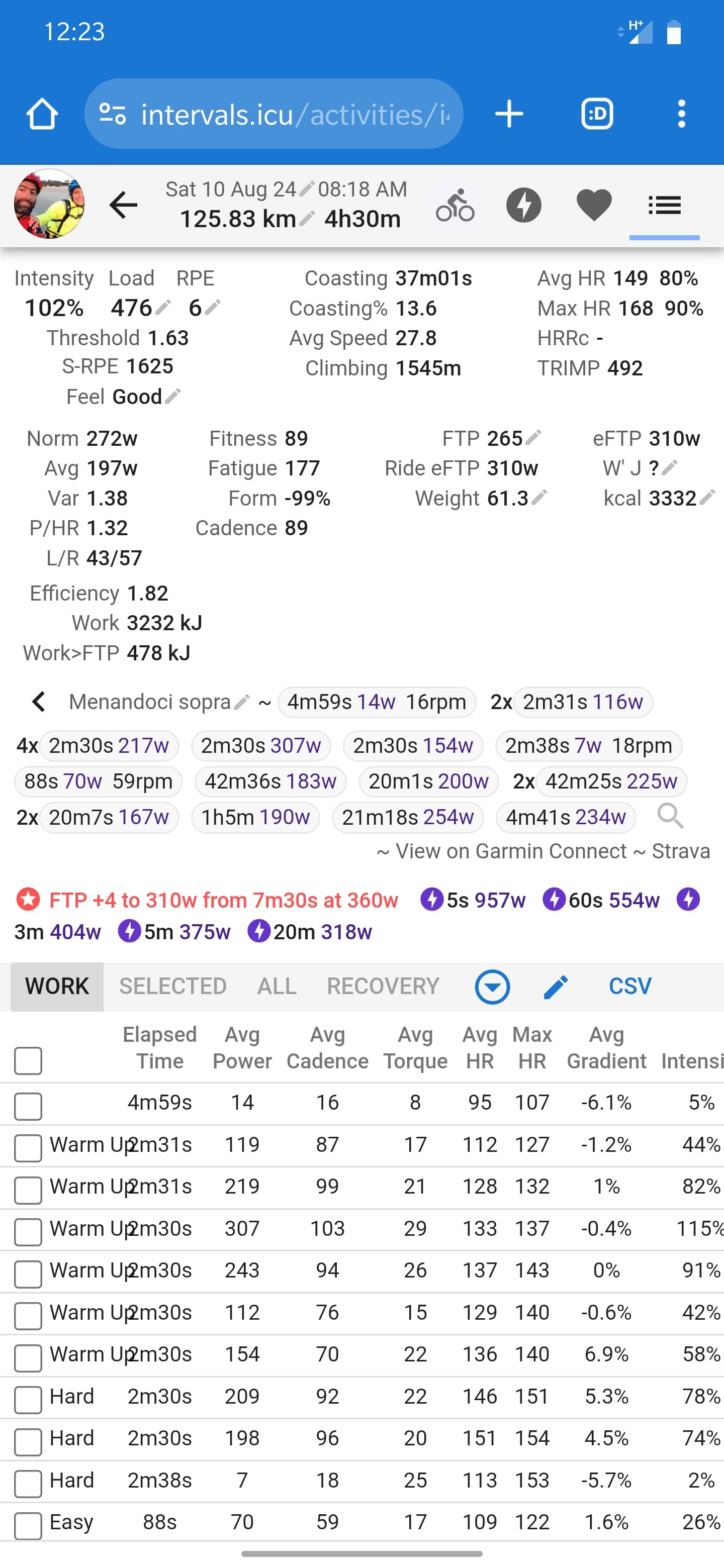Open View on Garmin Connect link

coord(511,851)
